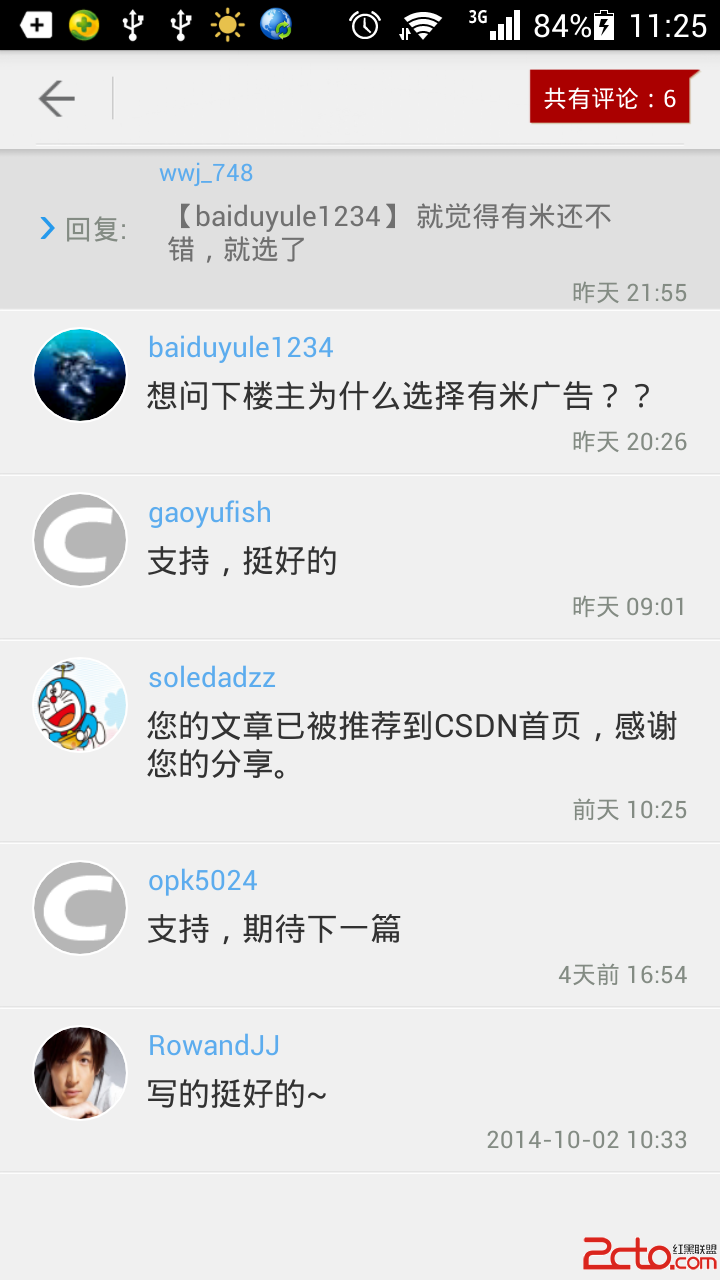The height and width of the screenshot is (1280, 720).
Task: Tap the back arrow at top left
Action: pos(57,98)
